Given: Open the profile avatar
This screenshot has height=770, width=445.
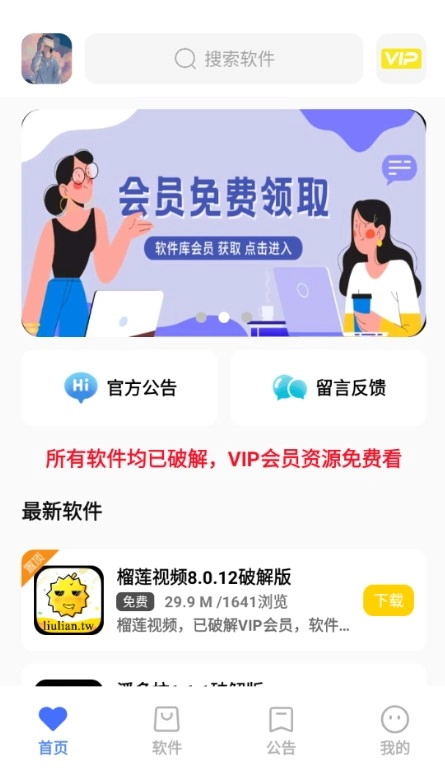Looking at the screenshot, I should [x=47, y=58].
